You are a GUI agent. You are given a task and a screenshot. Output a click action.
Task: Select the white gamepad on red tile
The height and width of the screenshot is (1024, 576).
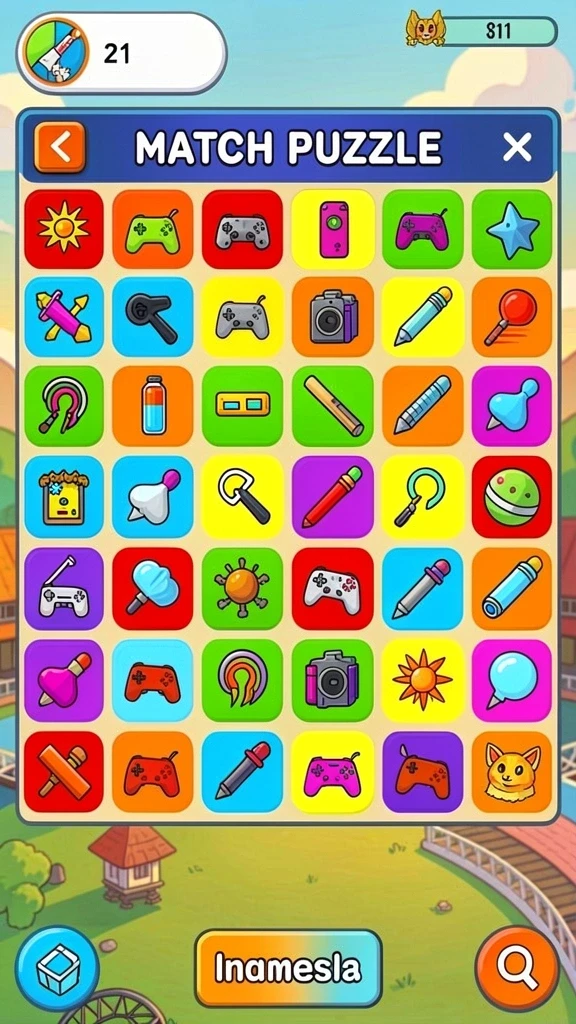[x=333, y=588]
